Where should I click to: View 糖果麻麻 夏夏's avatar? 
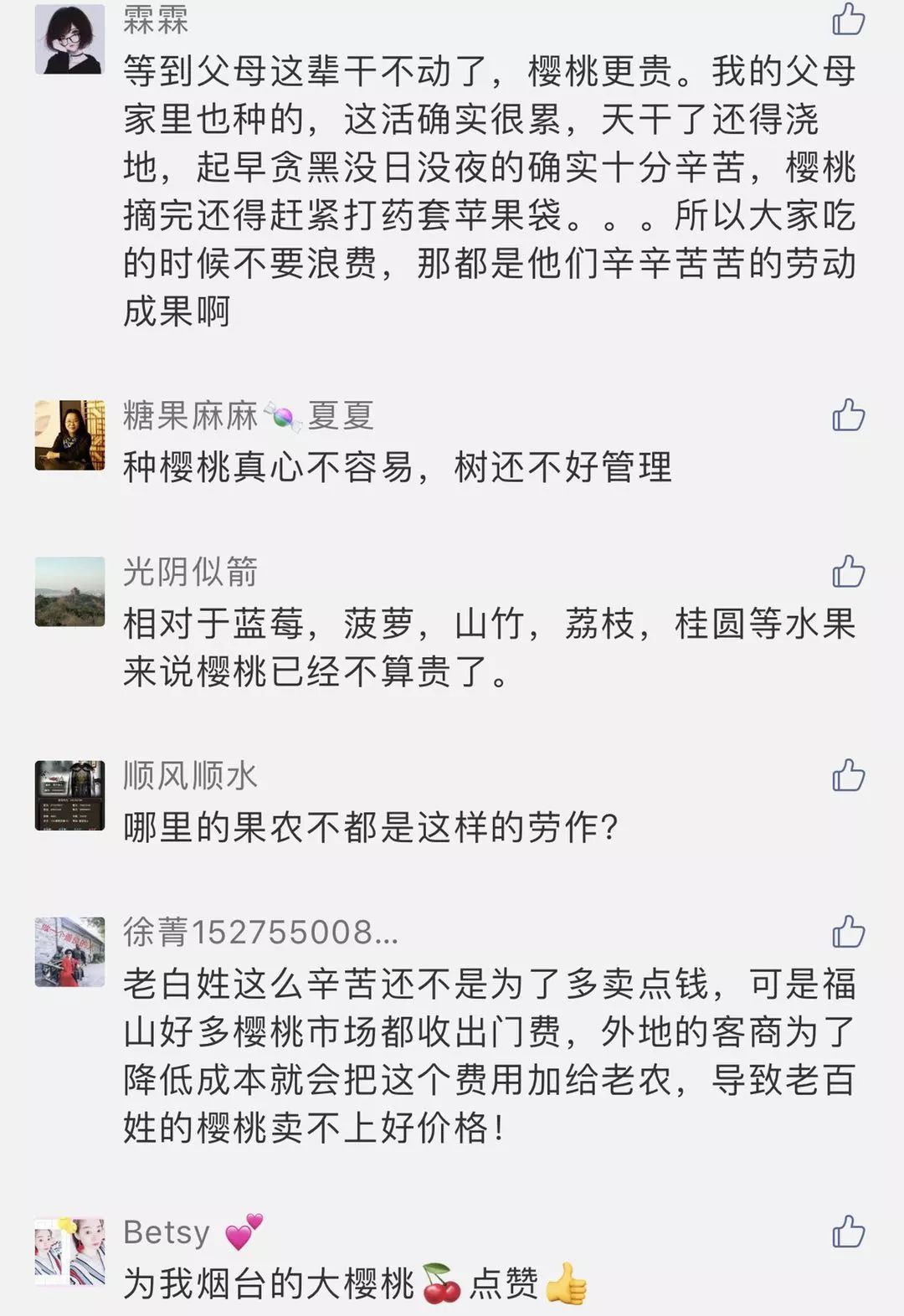coord(69,434)
